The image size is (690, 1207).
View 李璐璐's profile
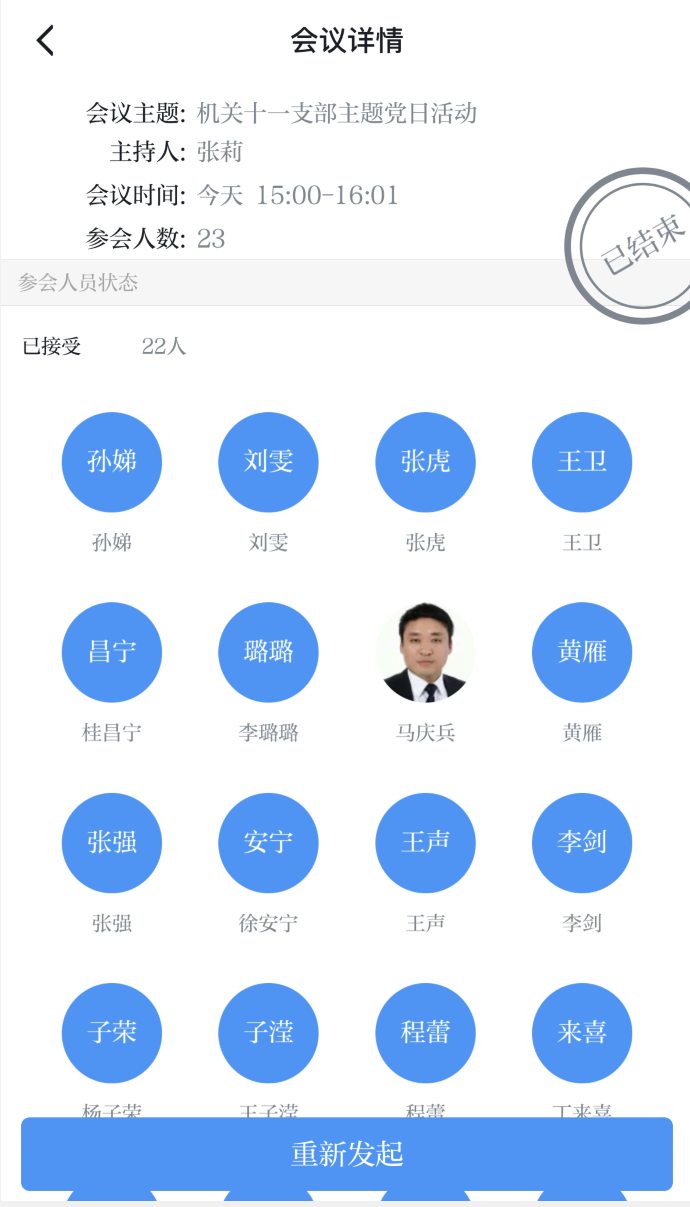tap(269, 652)
